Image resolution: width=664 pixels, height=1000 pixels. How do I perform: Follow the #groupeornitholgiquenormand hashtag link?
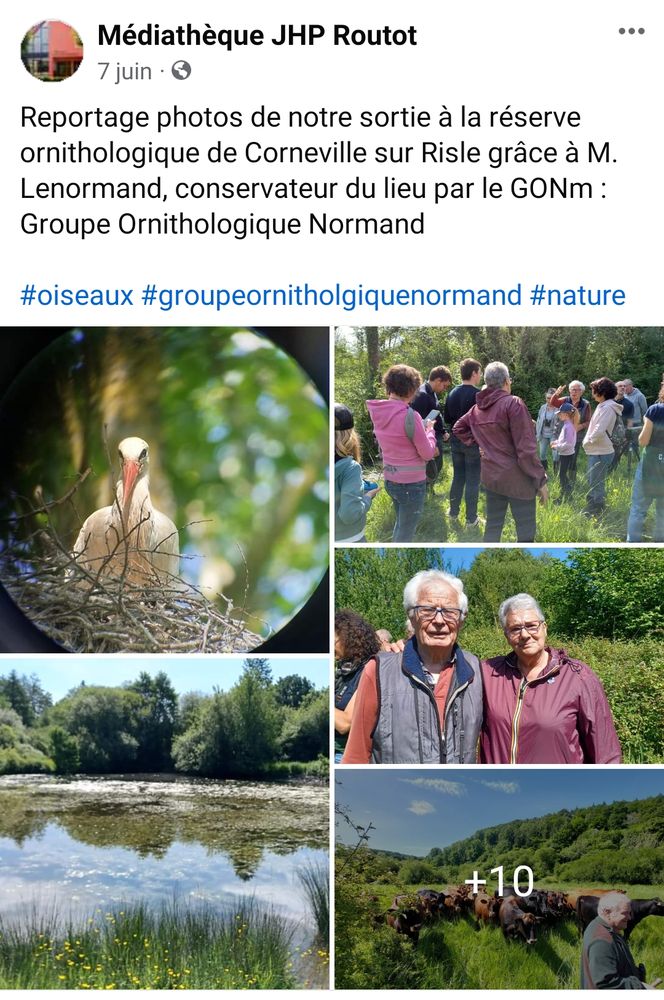[x=331, y=296]
